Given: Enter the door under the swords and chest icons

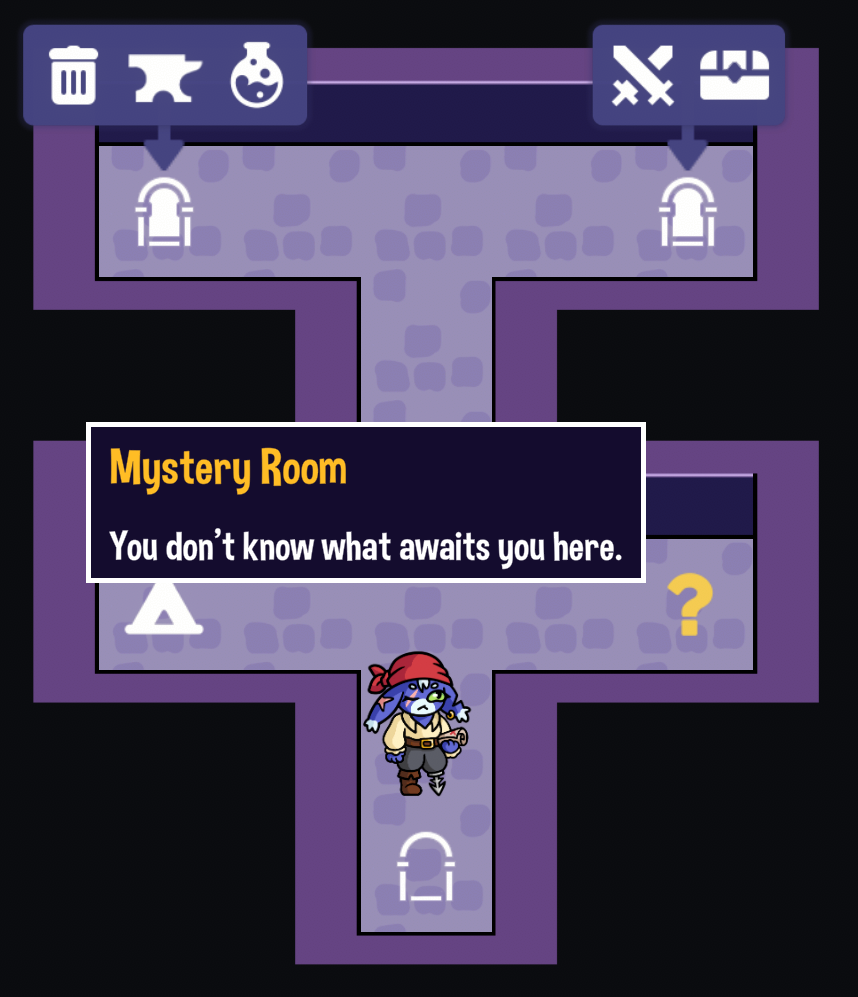Looking at the screenshot, I should point(687,213).
